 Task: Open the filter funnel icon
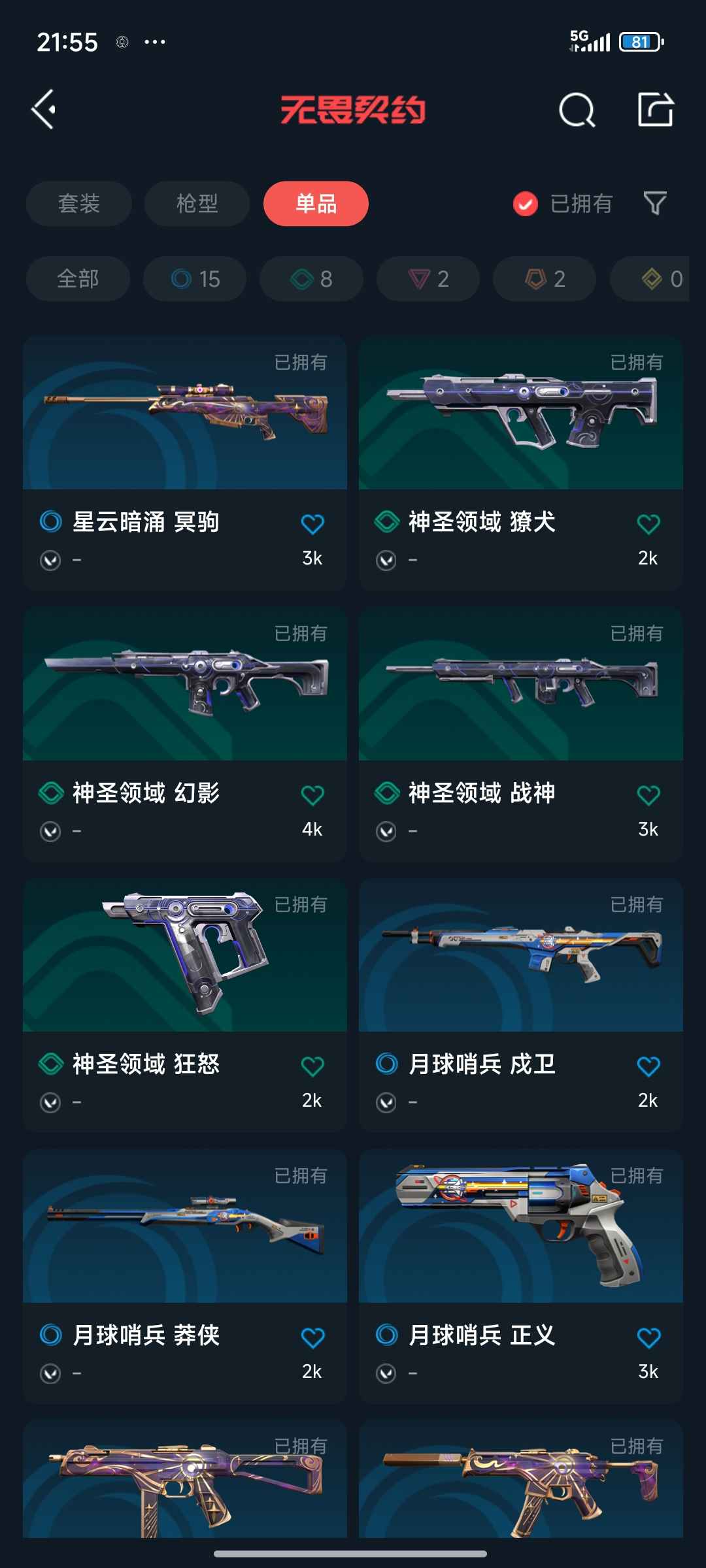tap(654, 203)
